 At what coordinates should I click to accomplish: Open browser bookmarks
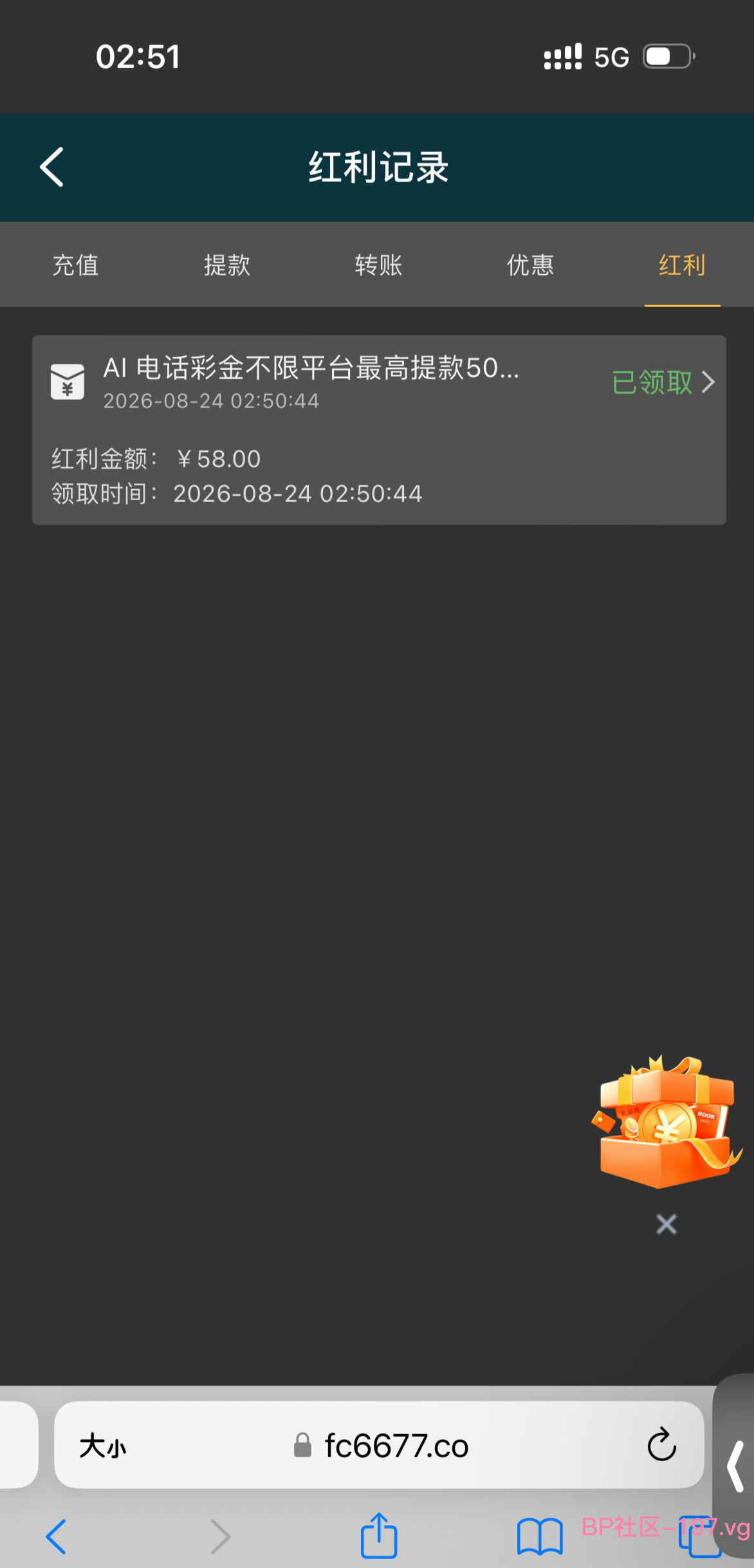click(540, 1537)
